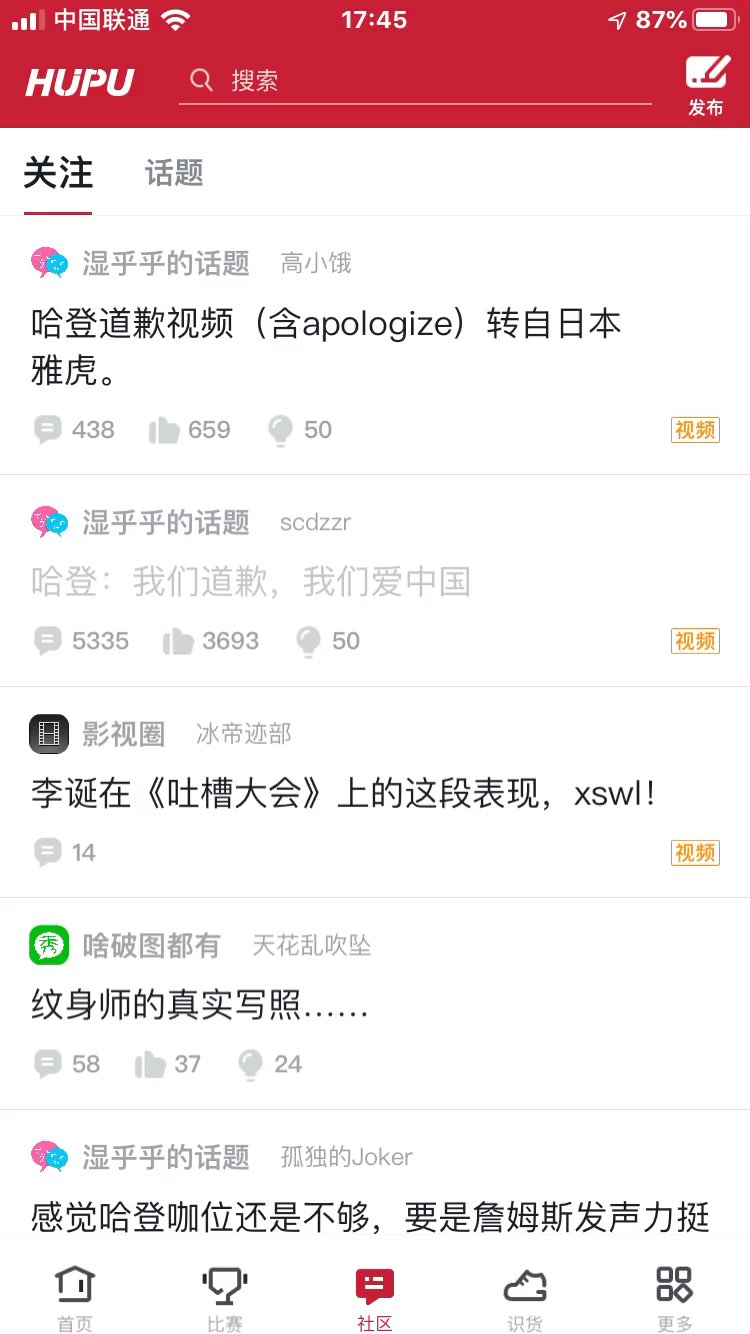Open the post 纹身师的真实写照
Image resolution: width=750 pixels, height=1334 pixels.
point(200,1005)
